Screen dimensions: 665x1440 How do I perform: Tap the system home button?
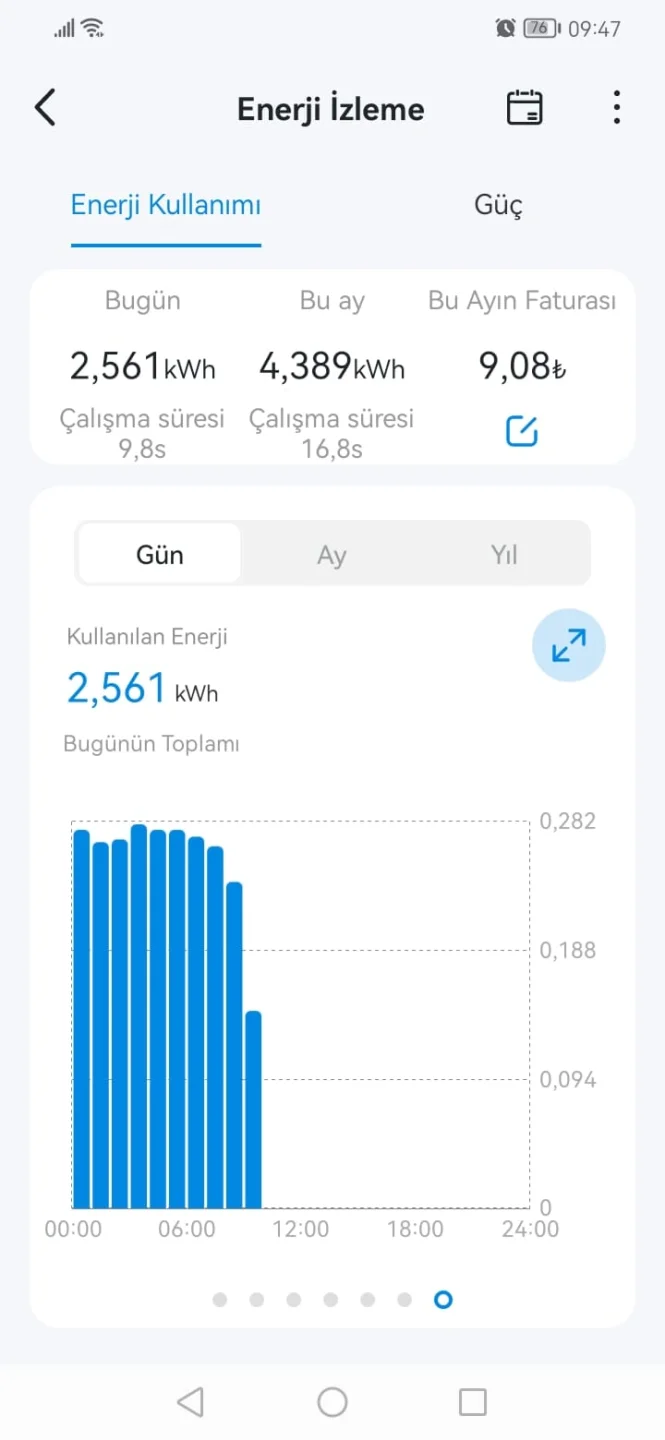332,1402
